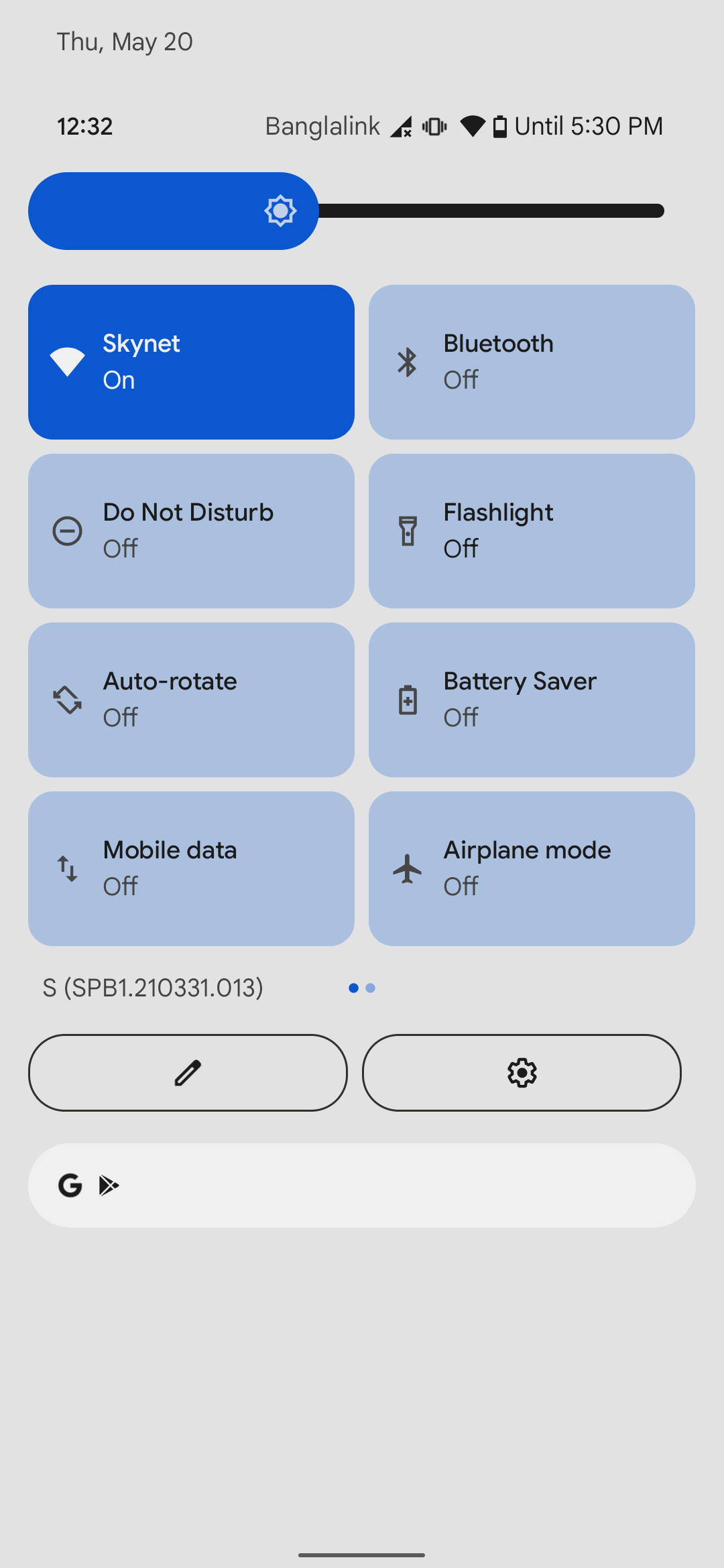Viewport: 724px width, 1568px height.
Task: Switch on the Flashlight
Action: [x=532, y=531]
